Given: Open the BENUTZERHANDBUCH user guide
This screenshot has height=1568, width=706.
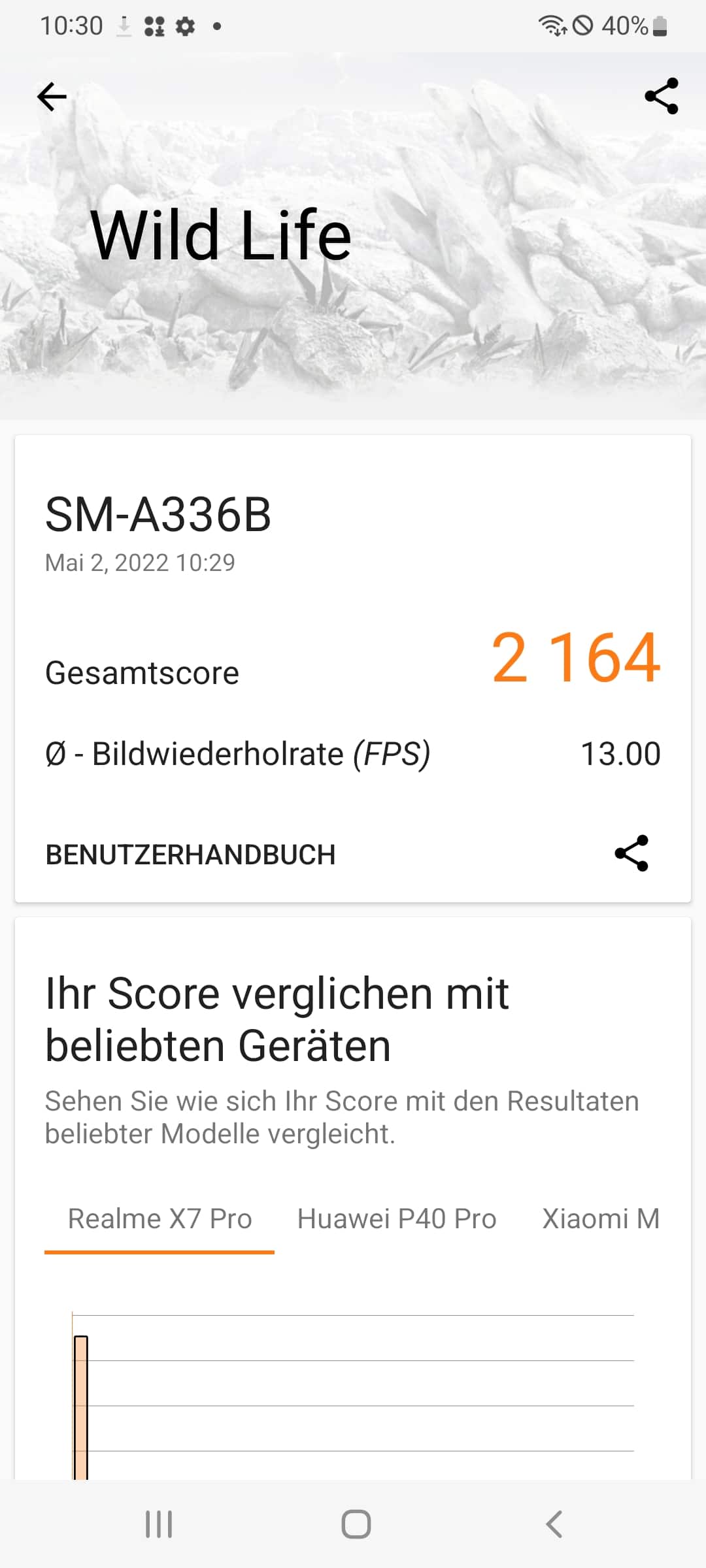Looking at the screenshot, I should pos(190,855).
